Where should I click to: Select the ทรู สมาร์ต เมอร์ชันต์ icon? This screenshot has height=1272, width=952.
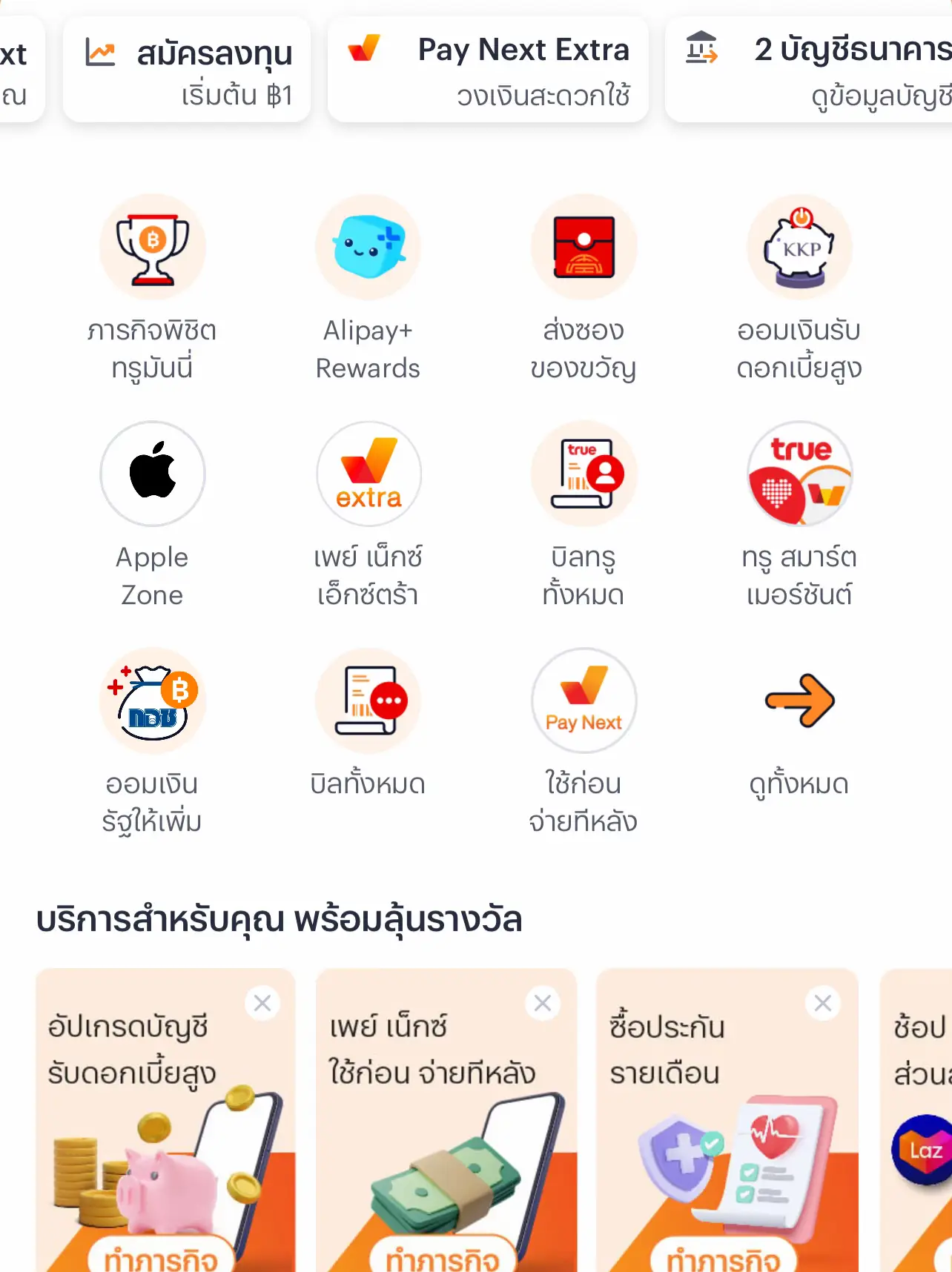point(800,474)
